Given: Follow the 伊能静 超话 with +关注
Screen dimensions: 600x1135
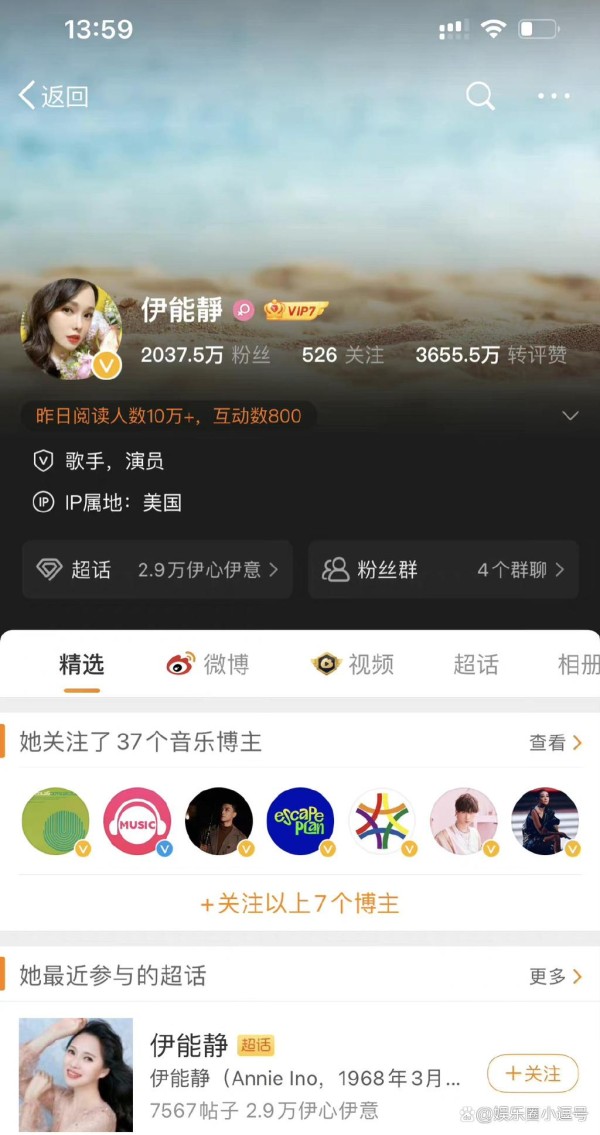Looking at the screenshot, I should 532,1074.
